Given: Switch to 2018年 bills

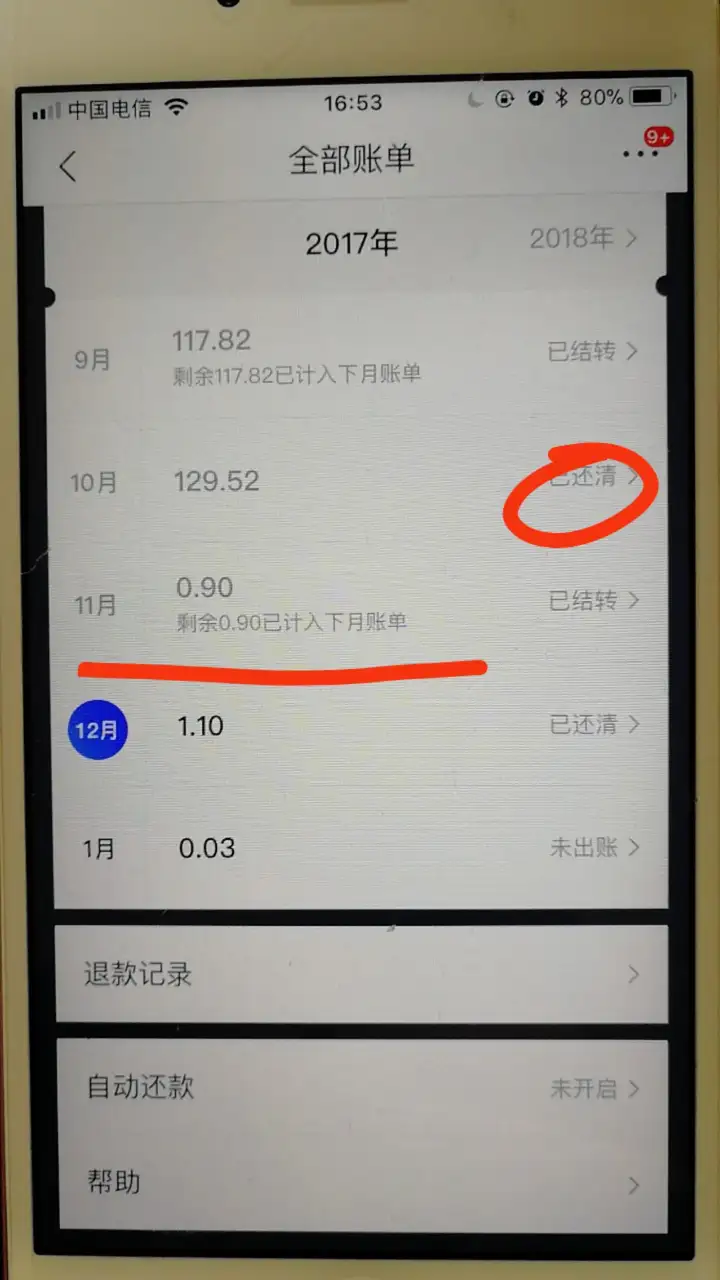Looking at the screenshot, I should point(583,238).
